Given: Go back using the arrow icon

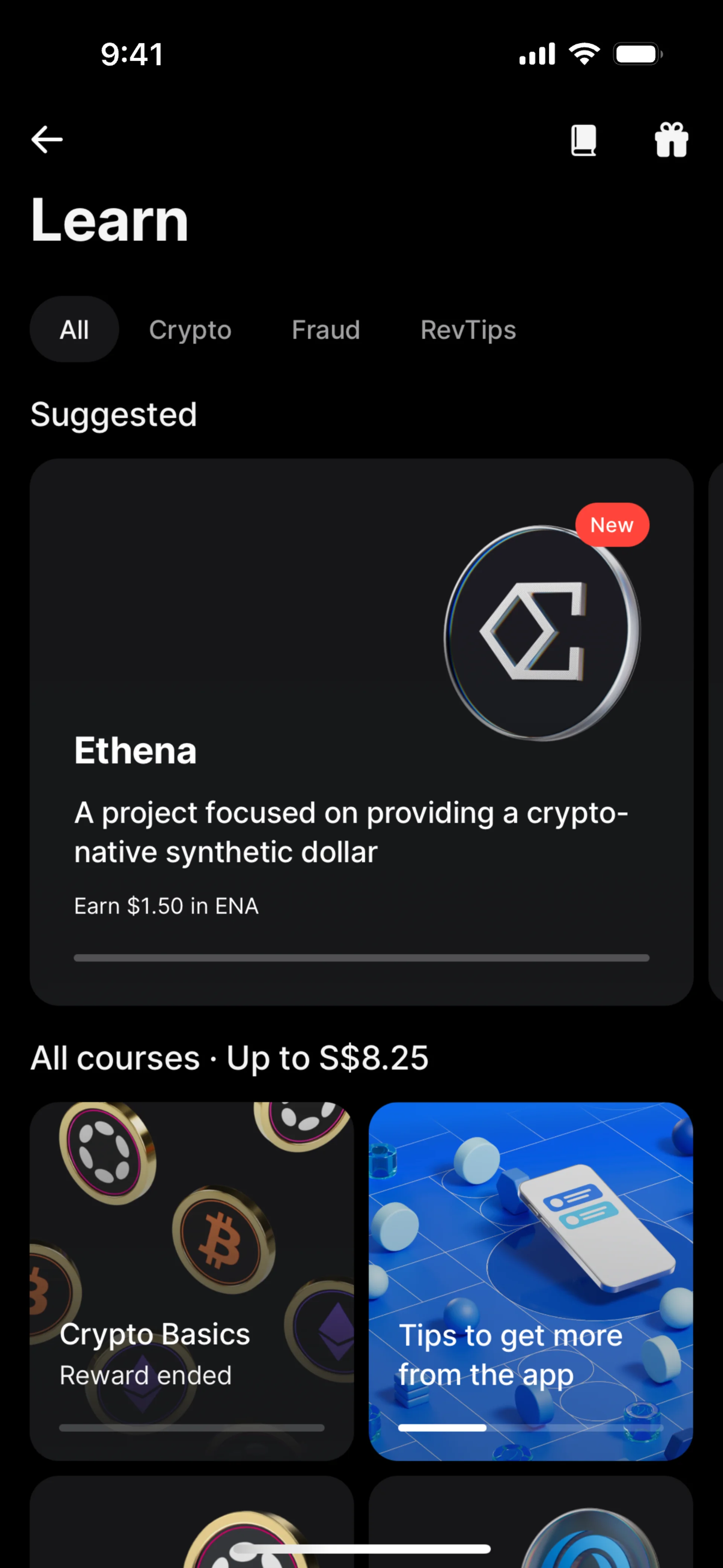Looking at the screenshot, I should pos(47,139).
